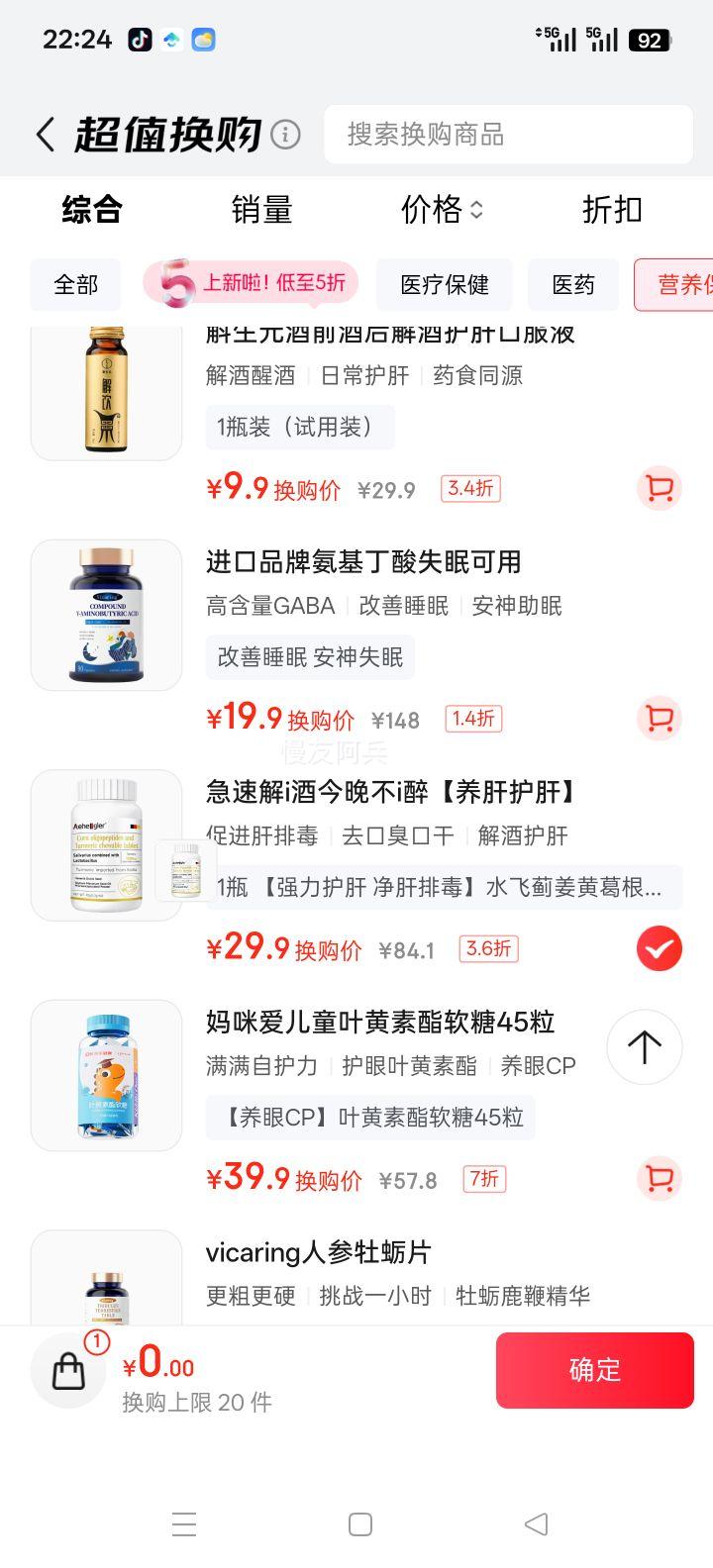713x1568 pixels.
Task: Open the 上新啦!低至5折 chip
Action: point(252,284)
